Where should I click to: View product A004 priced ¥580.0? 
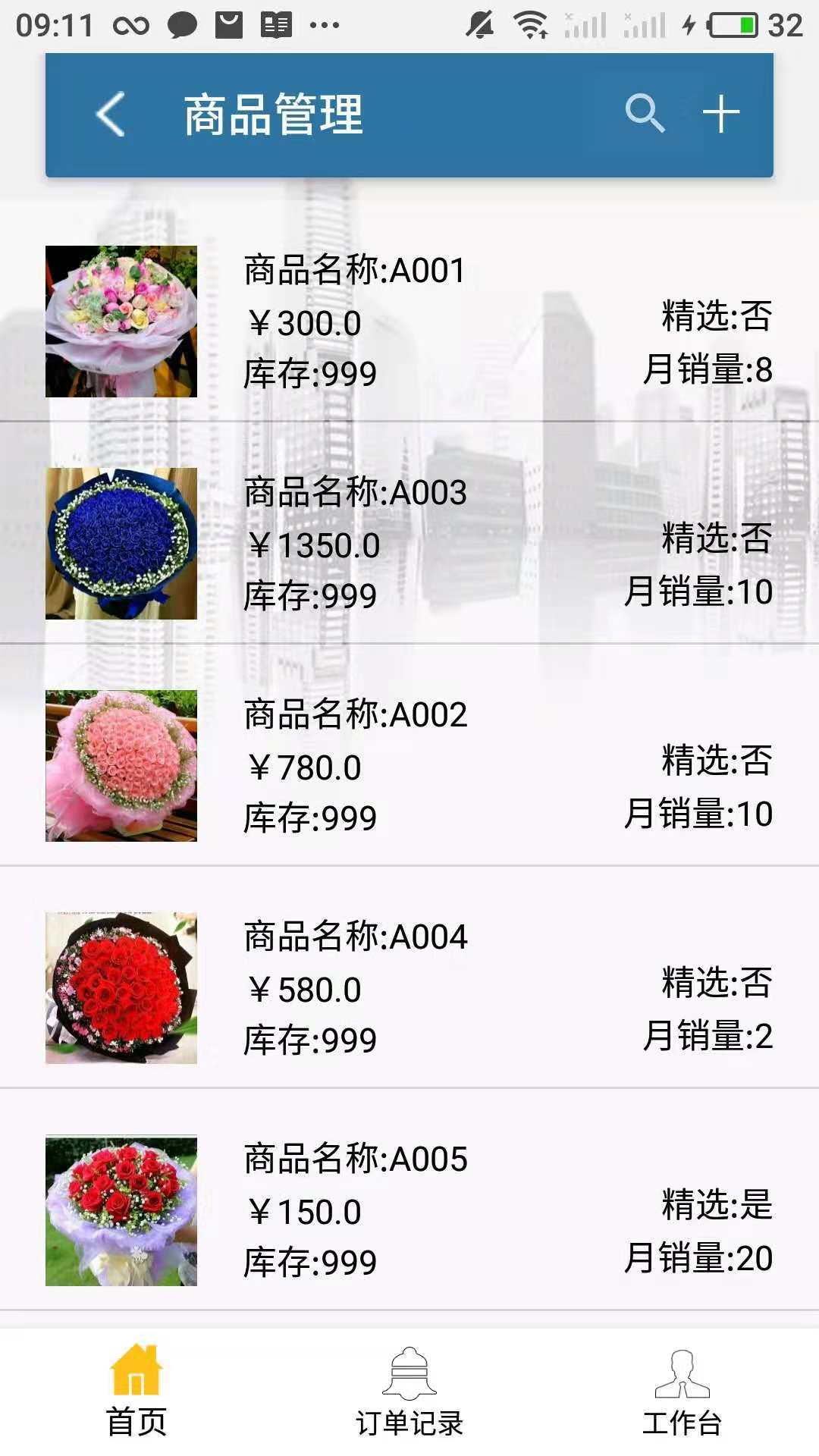click(x=409, y=988)
